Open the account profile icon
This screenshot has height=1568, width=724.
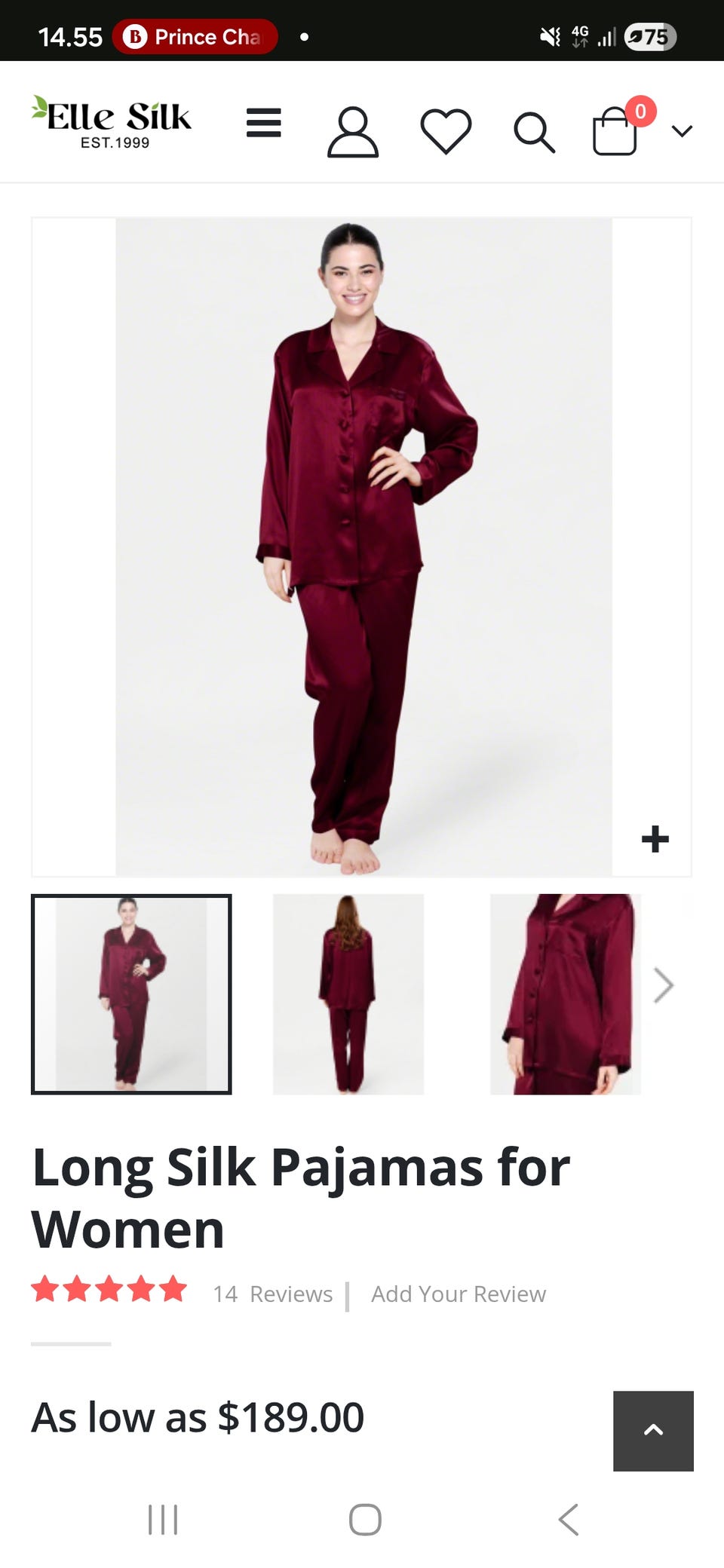[353, 132]
